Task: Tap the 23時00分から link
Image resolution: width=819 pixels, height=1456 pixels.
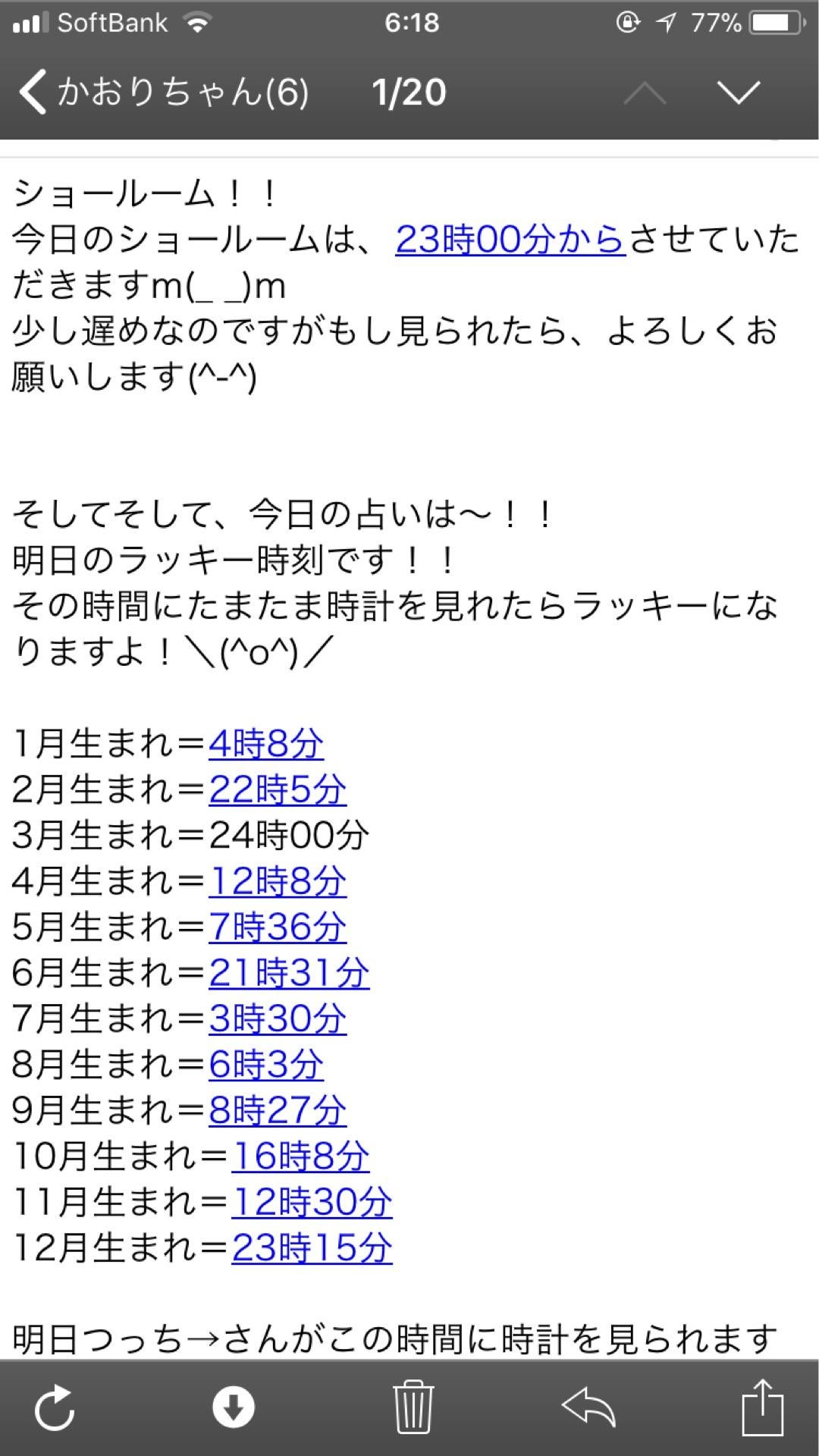Action: click(x=510, y=240)
